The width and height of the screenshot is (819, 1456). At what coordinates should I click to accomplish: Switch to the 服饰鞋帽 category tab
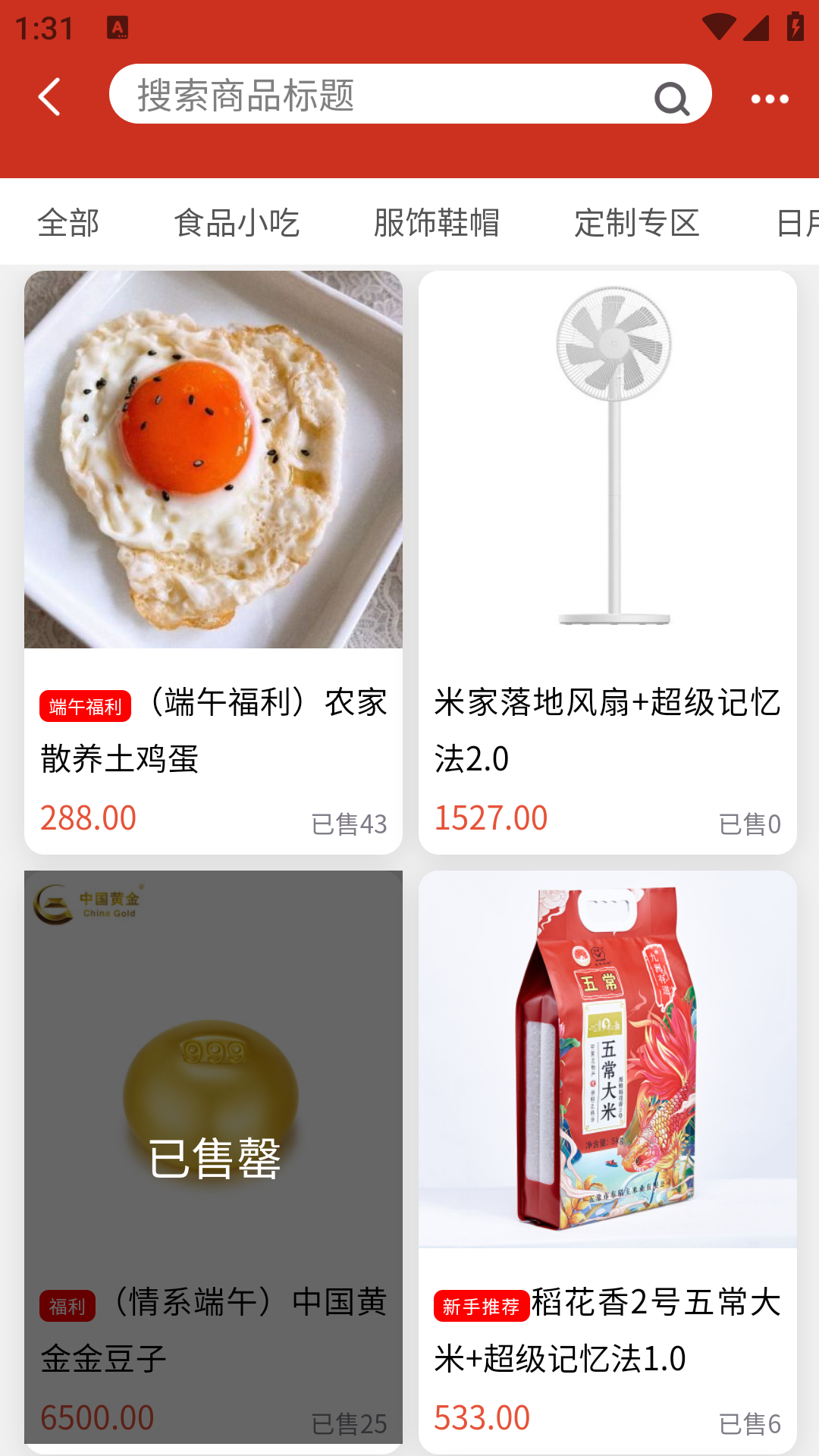pos(436,221)
